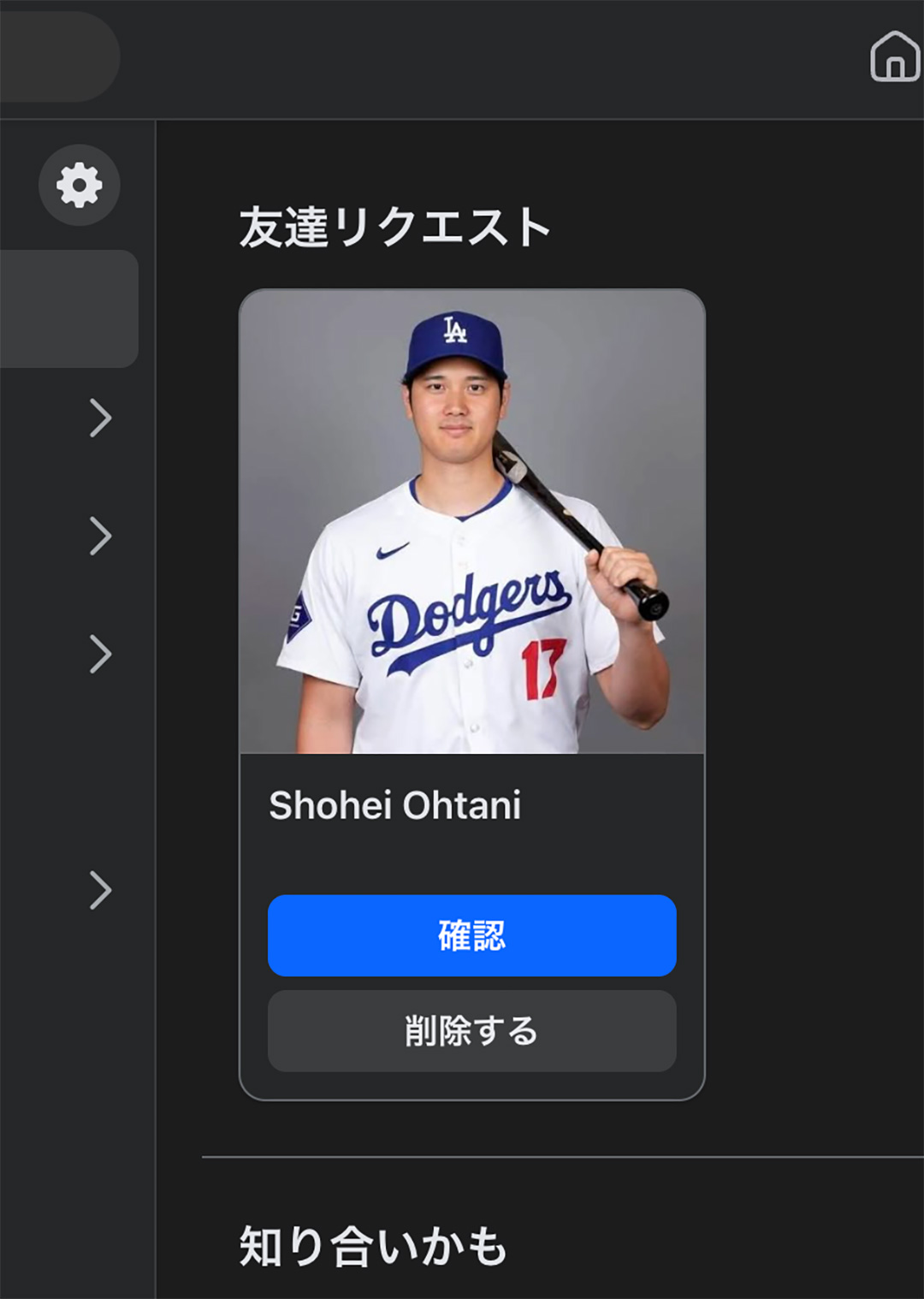Select 削除する to delete the request
924x1299 pixels.
click(x=471, y=1031)
